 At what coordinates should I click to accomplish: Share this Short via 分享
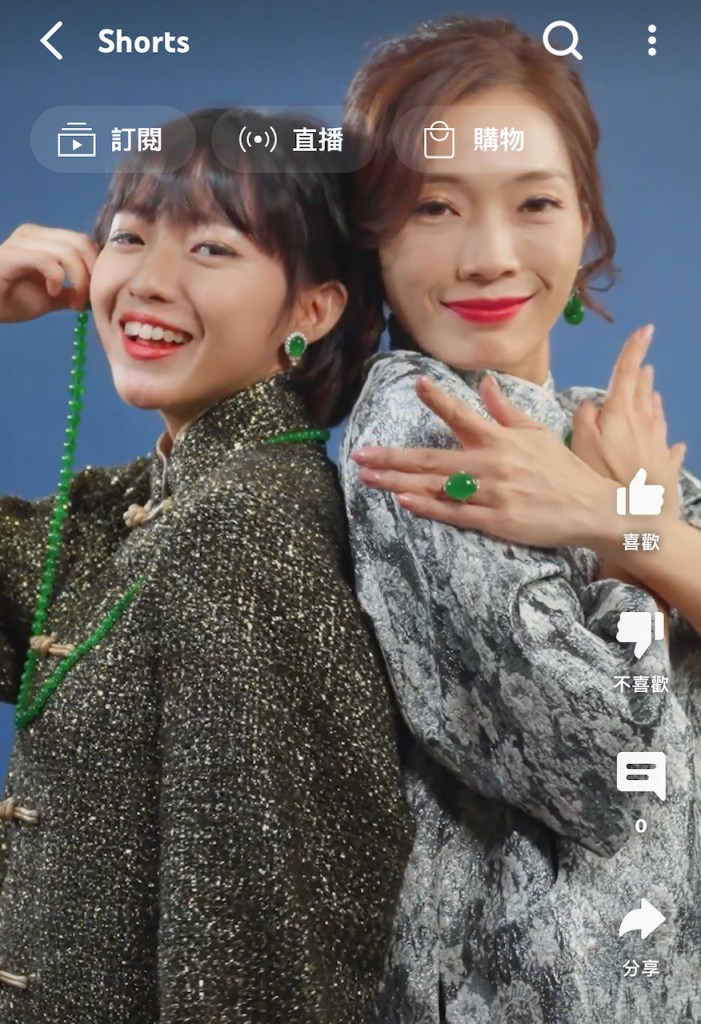click(640, 920)
